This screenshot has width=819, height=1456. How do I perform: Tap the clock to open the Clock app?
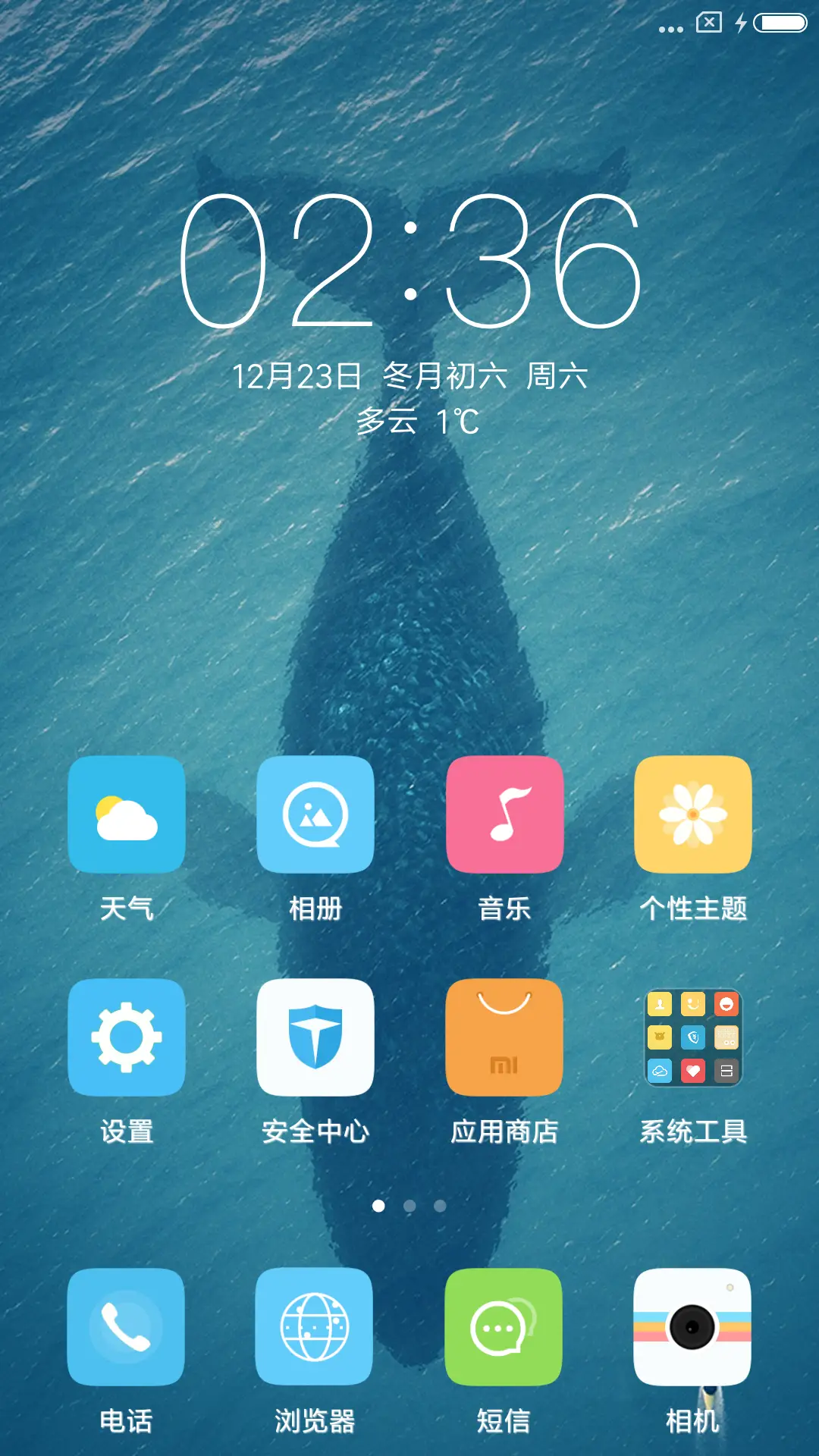[x=409, y=262]
